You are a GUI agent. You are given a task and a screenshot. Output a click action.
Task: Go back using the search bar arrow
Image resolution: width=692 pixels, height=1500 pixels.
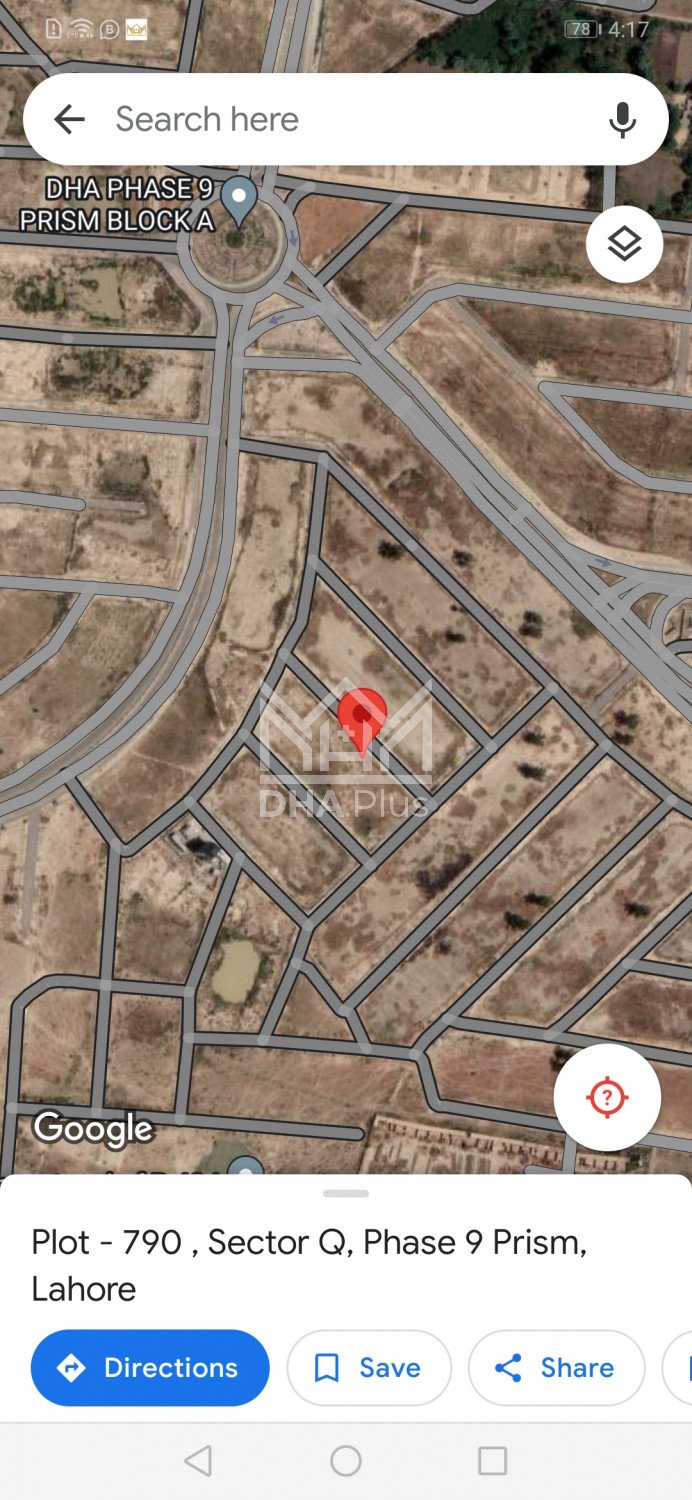69,120
